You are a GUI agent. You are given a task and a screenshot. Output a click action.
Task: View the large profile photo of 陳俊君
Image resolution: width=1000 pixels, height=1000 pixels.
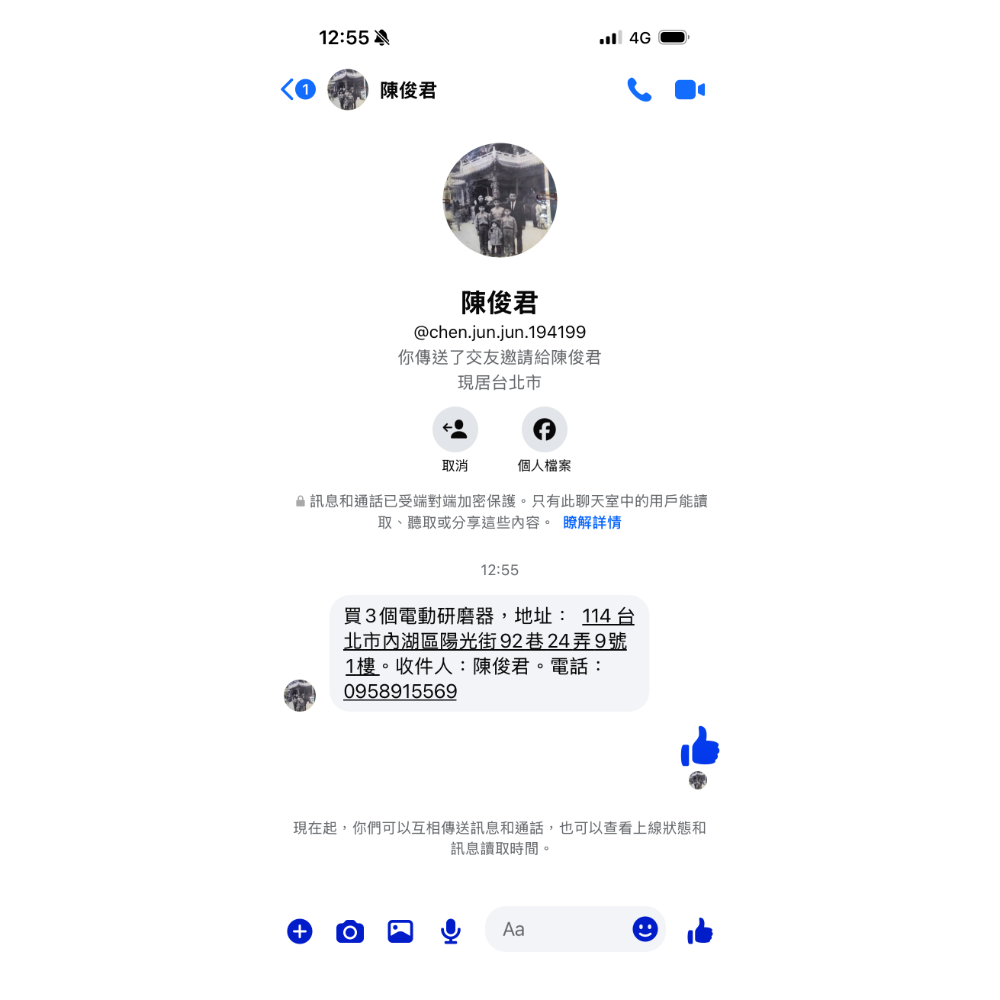[500, 200]
